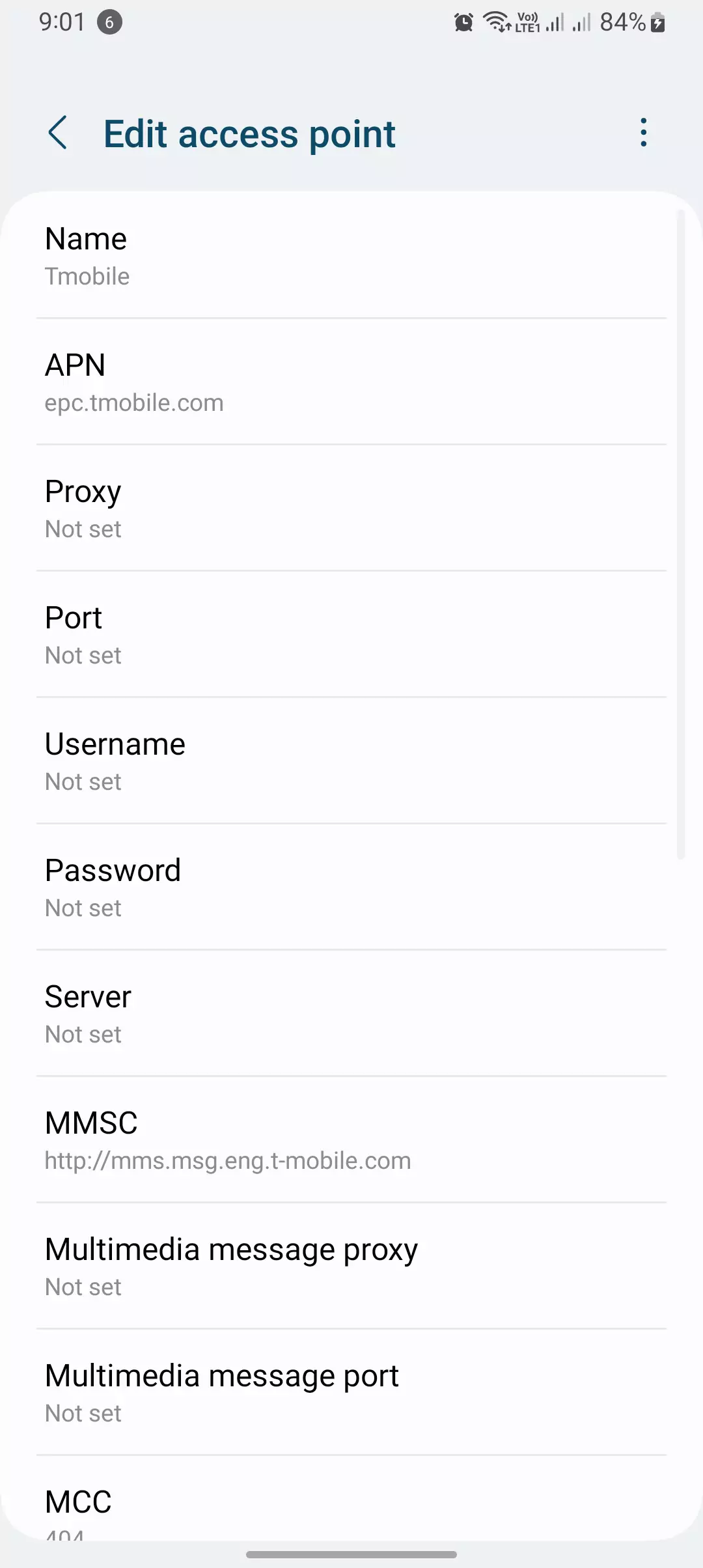Screen dimensions: 703x1568
Task: Edit the Username entry
Action: coord(351,761)
